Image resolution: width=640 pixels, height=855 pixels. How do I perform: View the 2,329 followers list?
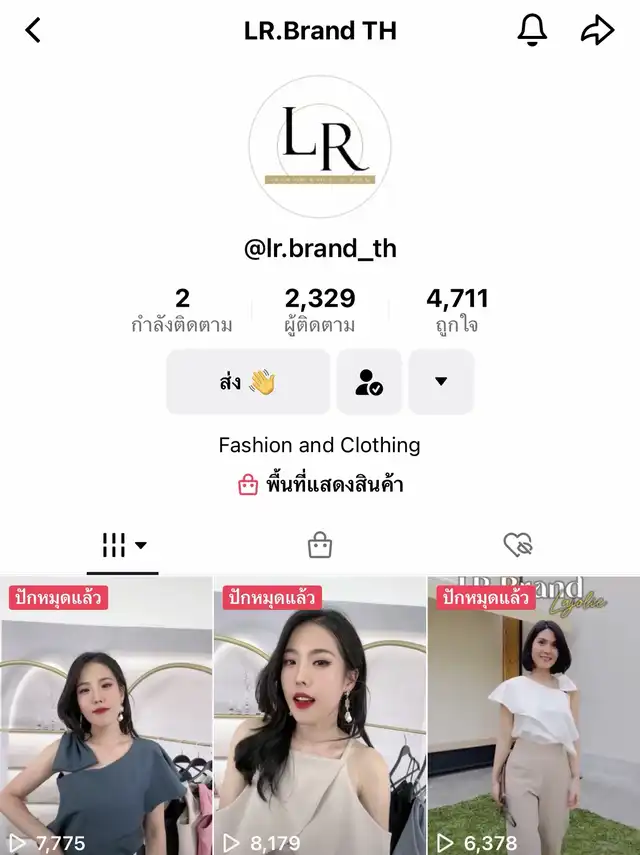coord(320,309)
